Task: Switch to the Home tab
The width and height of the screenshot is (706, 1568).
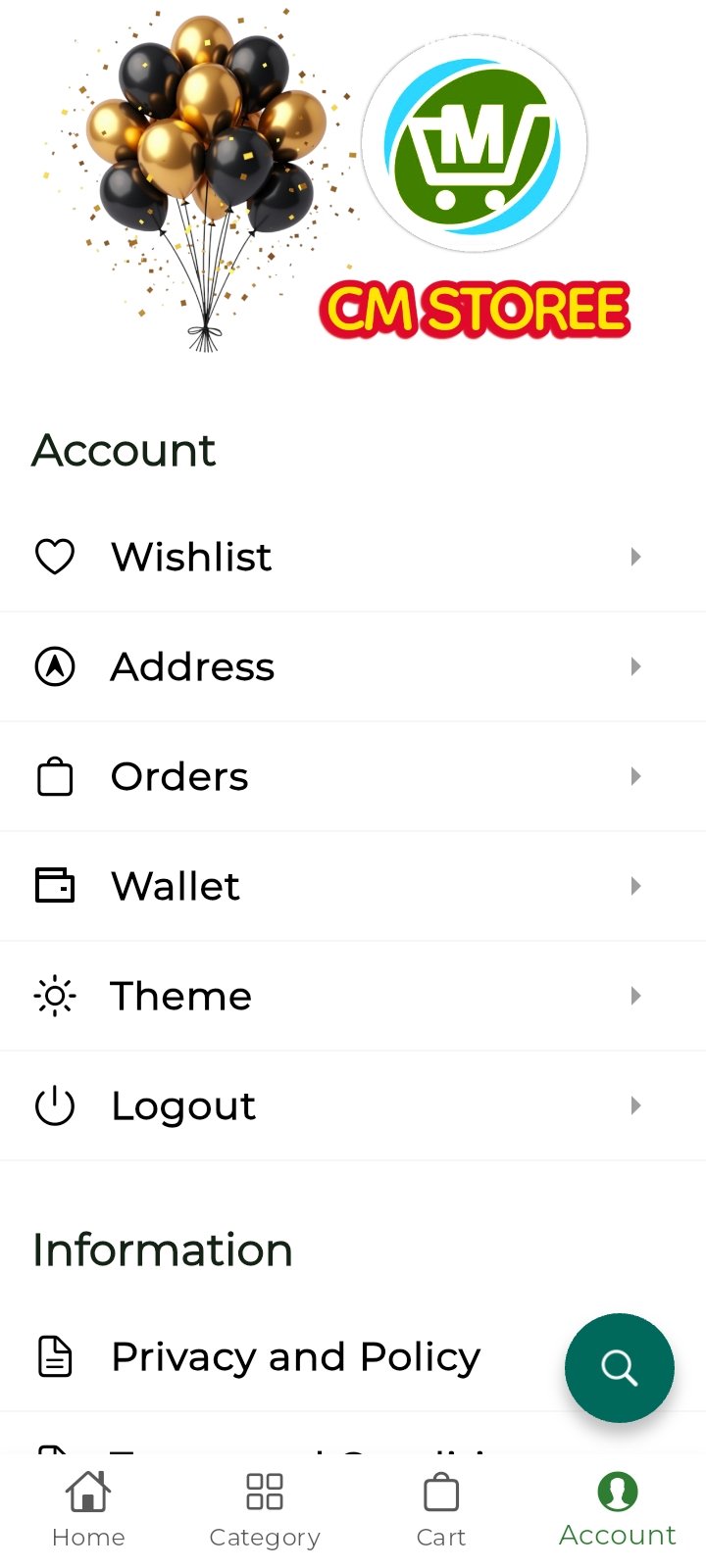Action: (x=88, y=1510)
